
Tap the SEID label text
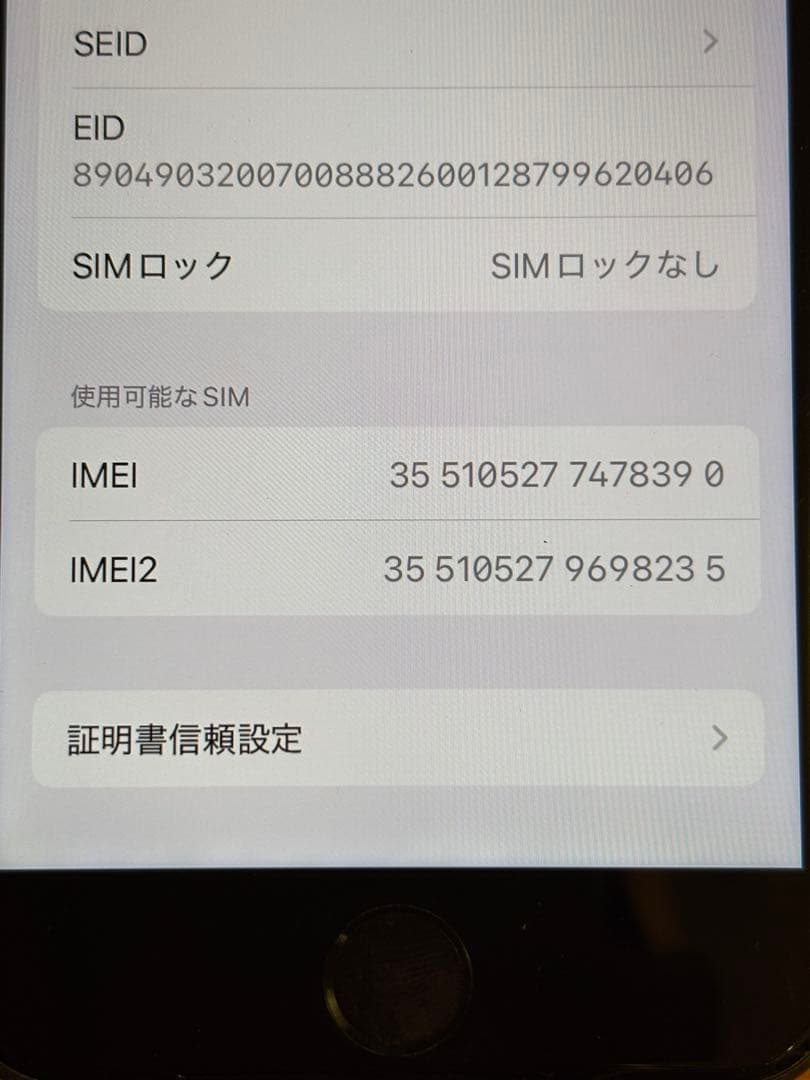click(108, 43)
